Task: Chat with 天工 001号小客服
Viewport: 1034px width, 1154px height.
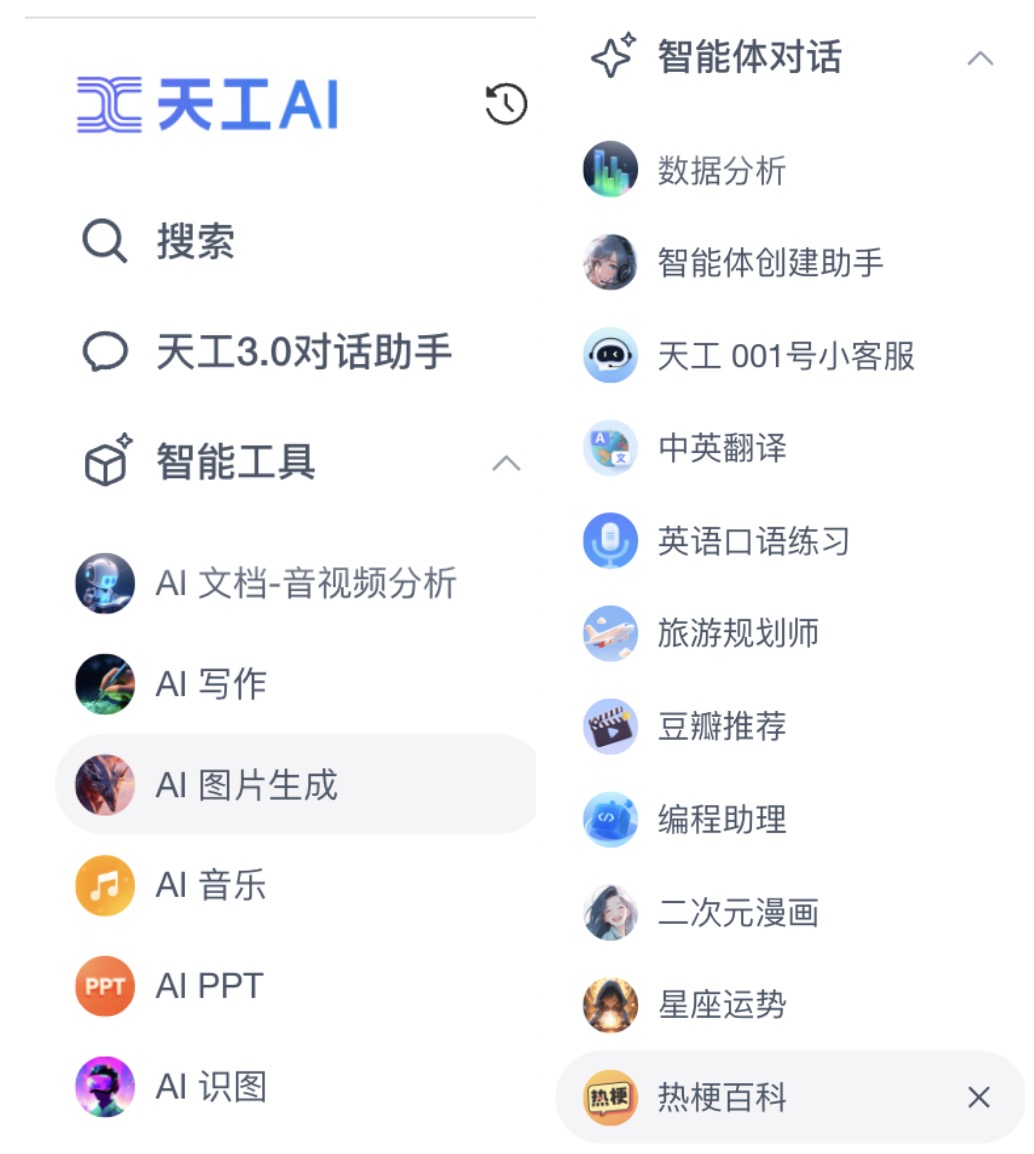Action: pyautogui.click(x=785, y=356)
